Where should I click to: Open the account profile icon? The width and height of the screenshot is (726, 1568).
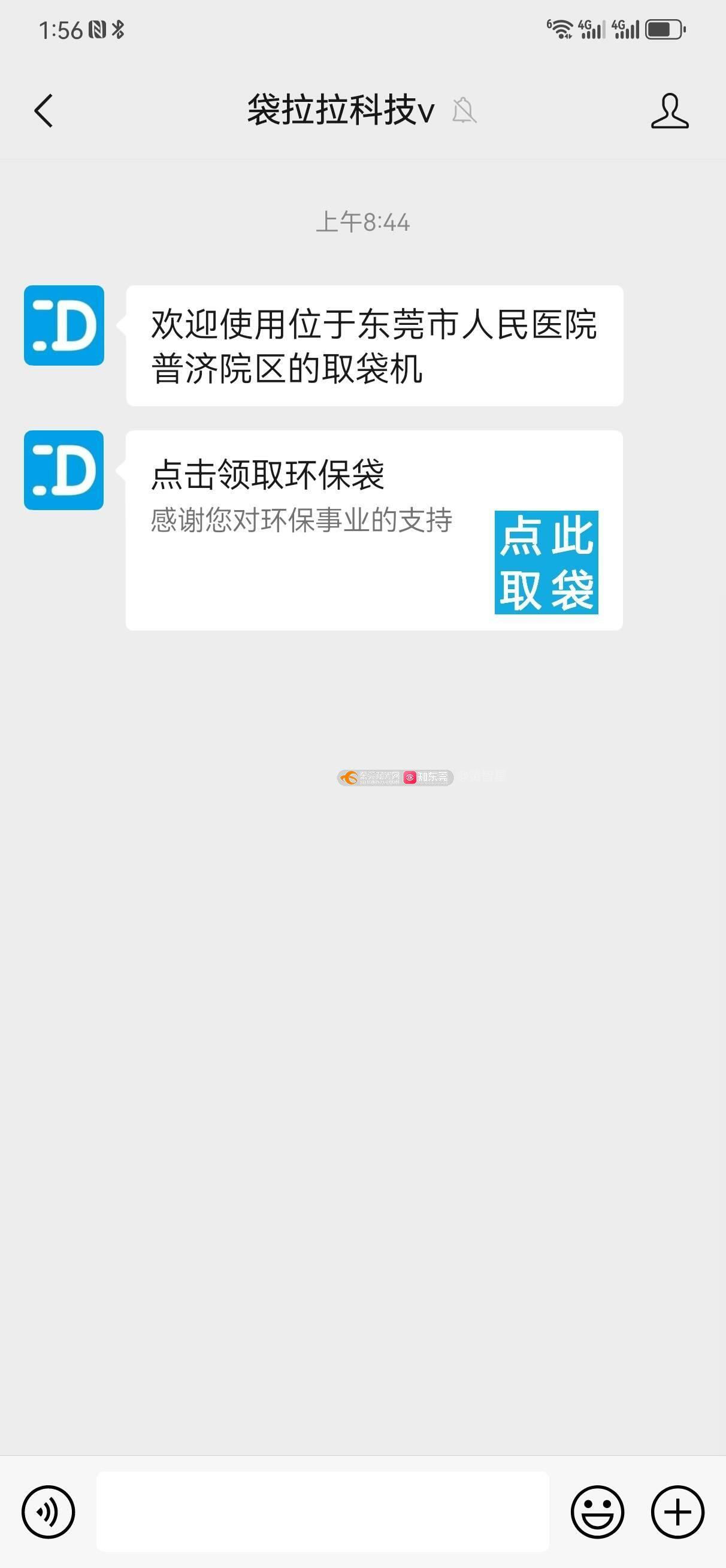pyautogui.click(x=670, y=111)
